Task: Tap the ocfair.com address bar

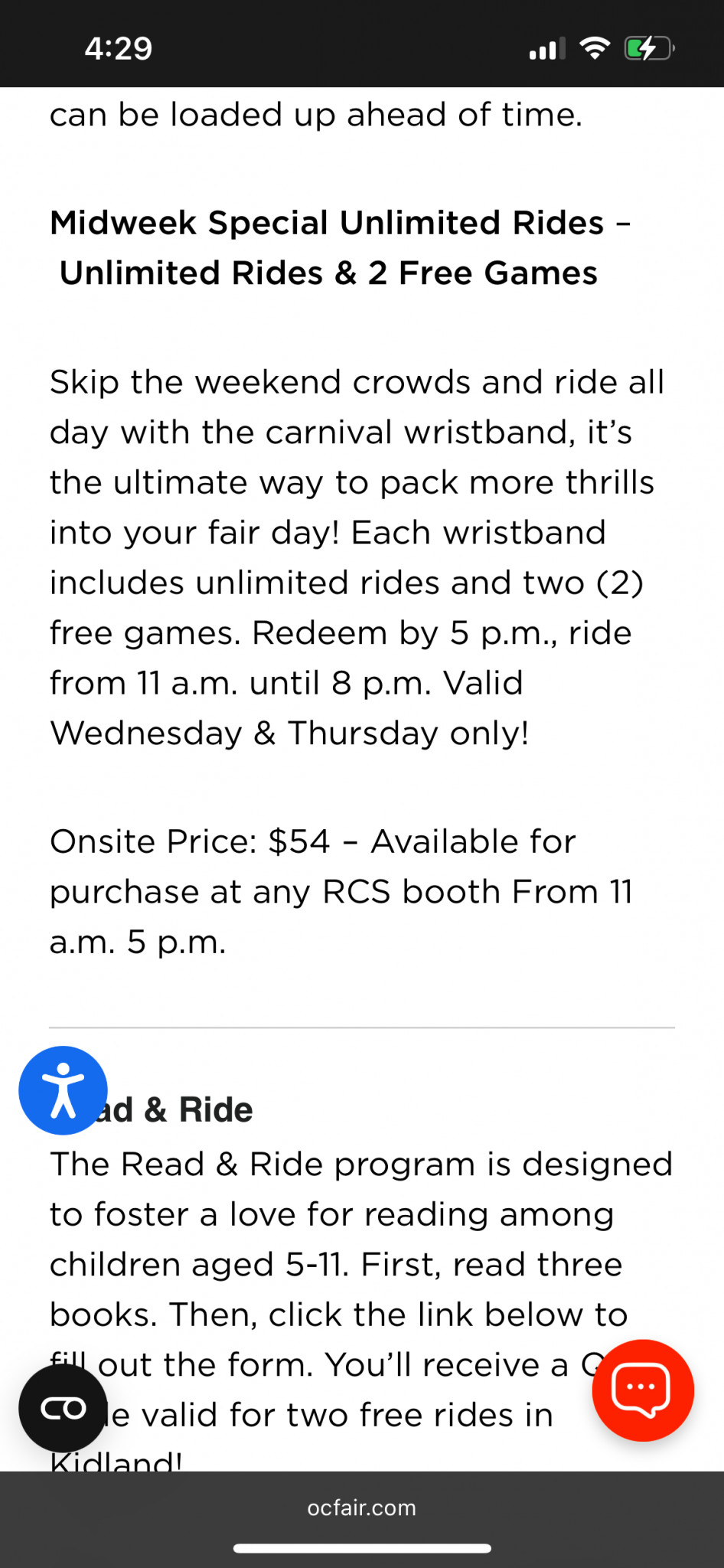Action: tap(362, 1508)
